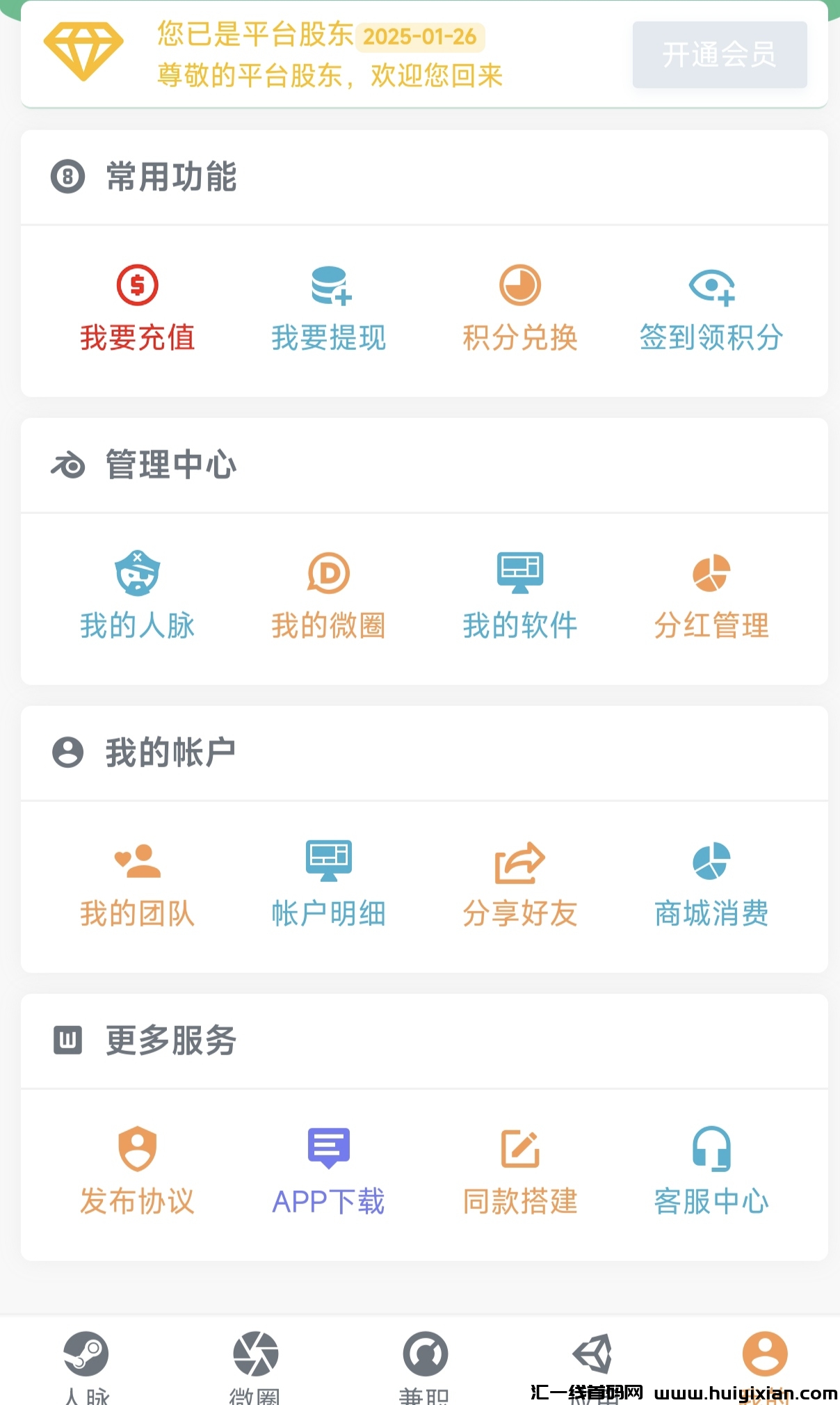This screenshot has width=840, height=1405.
Task: Tap 分享好友 to share
Action: coord(520,885)
